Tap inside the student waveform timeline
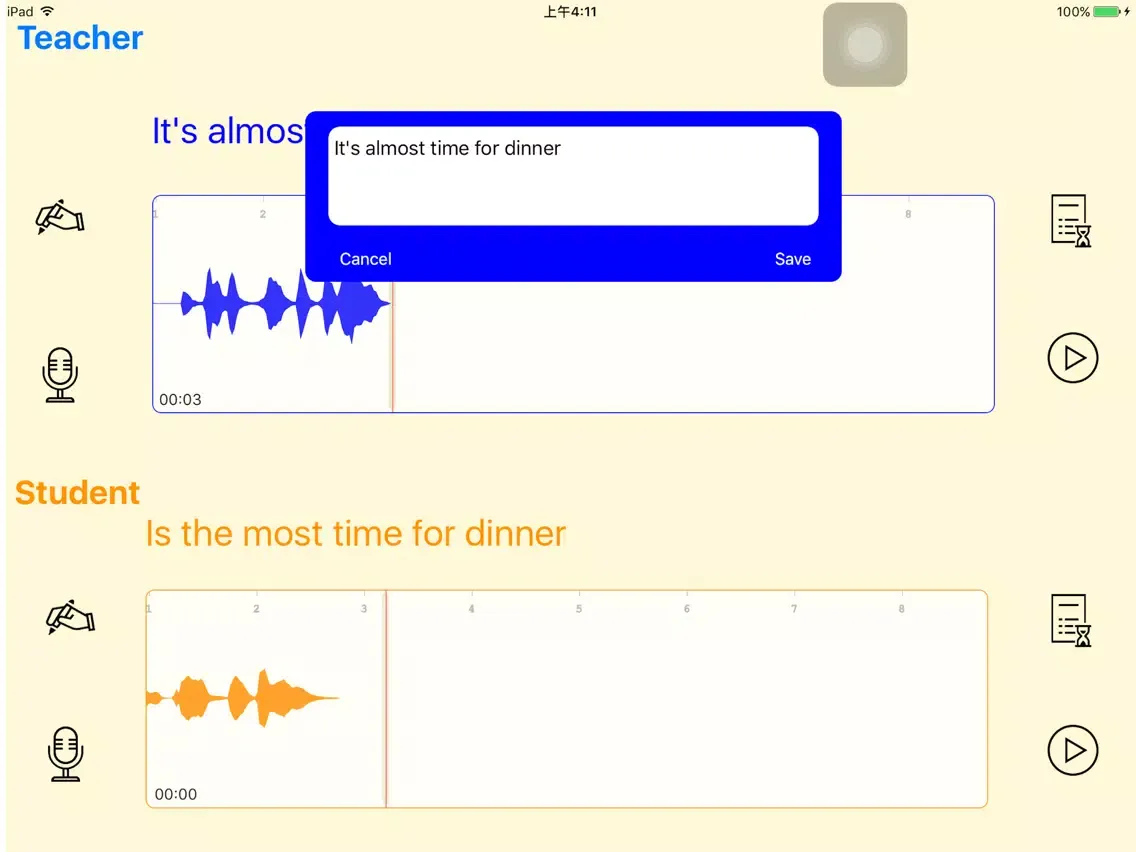The width and height of the screenshot is (1136, 852). click(x=650, y=698)
